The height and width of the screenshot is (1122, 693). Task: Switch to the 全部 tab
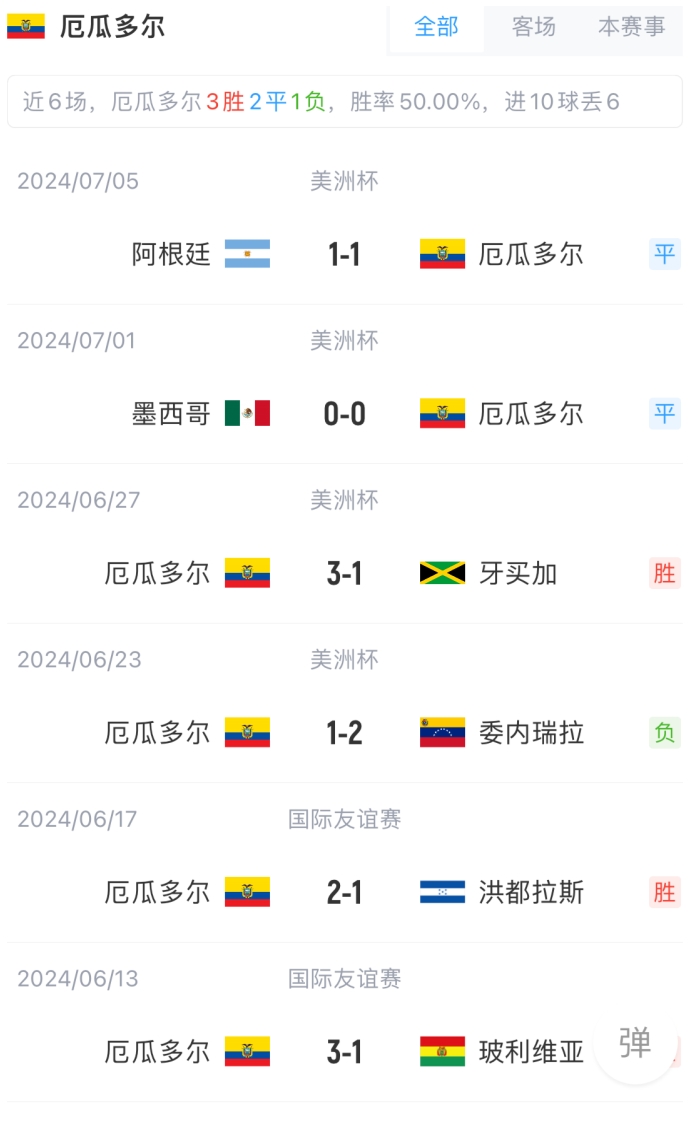point(436,27)
